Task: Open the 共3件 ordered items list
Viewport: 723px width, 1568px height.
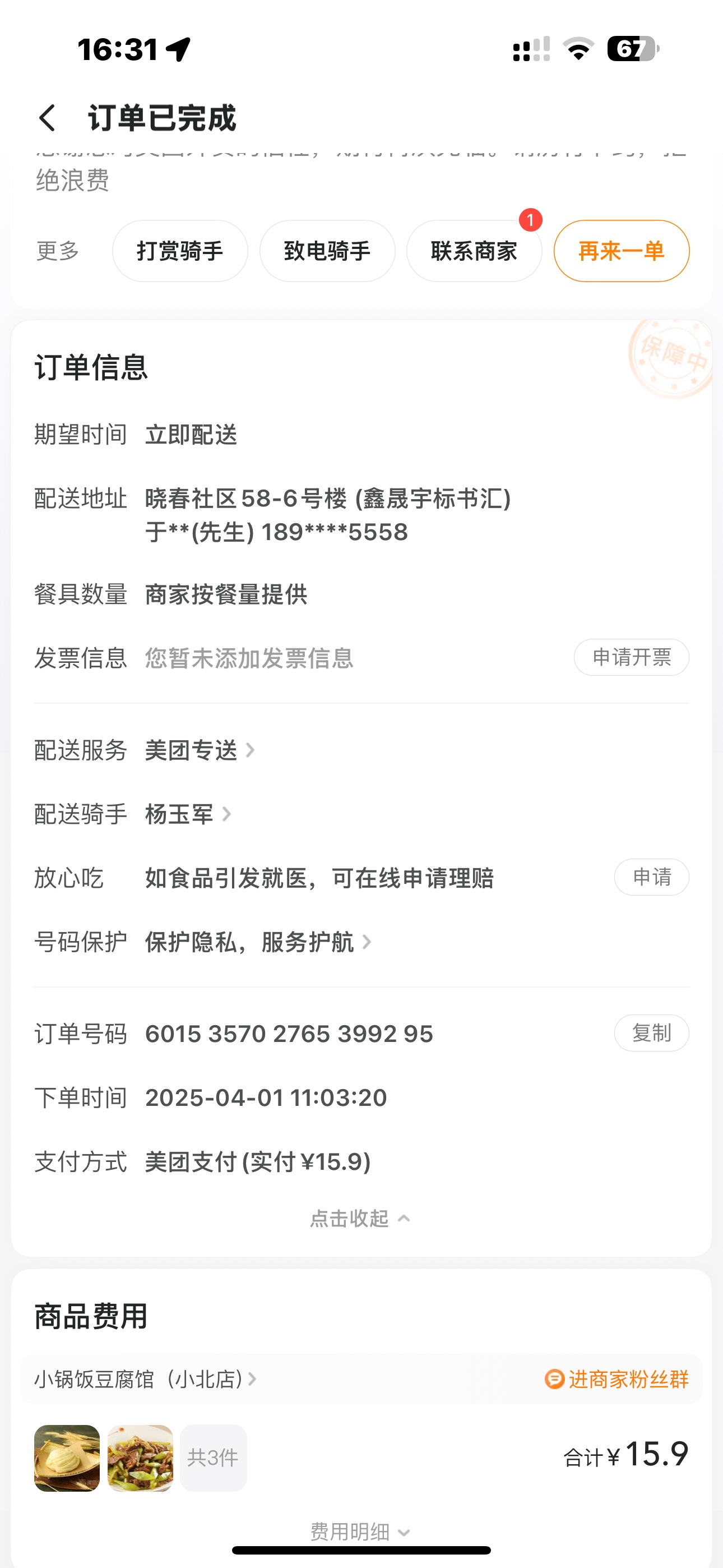Action: [213, 1458]
